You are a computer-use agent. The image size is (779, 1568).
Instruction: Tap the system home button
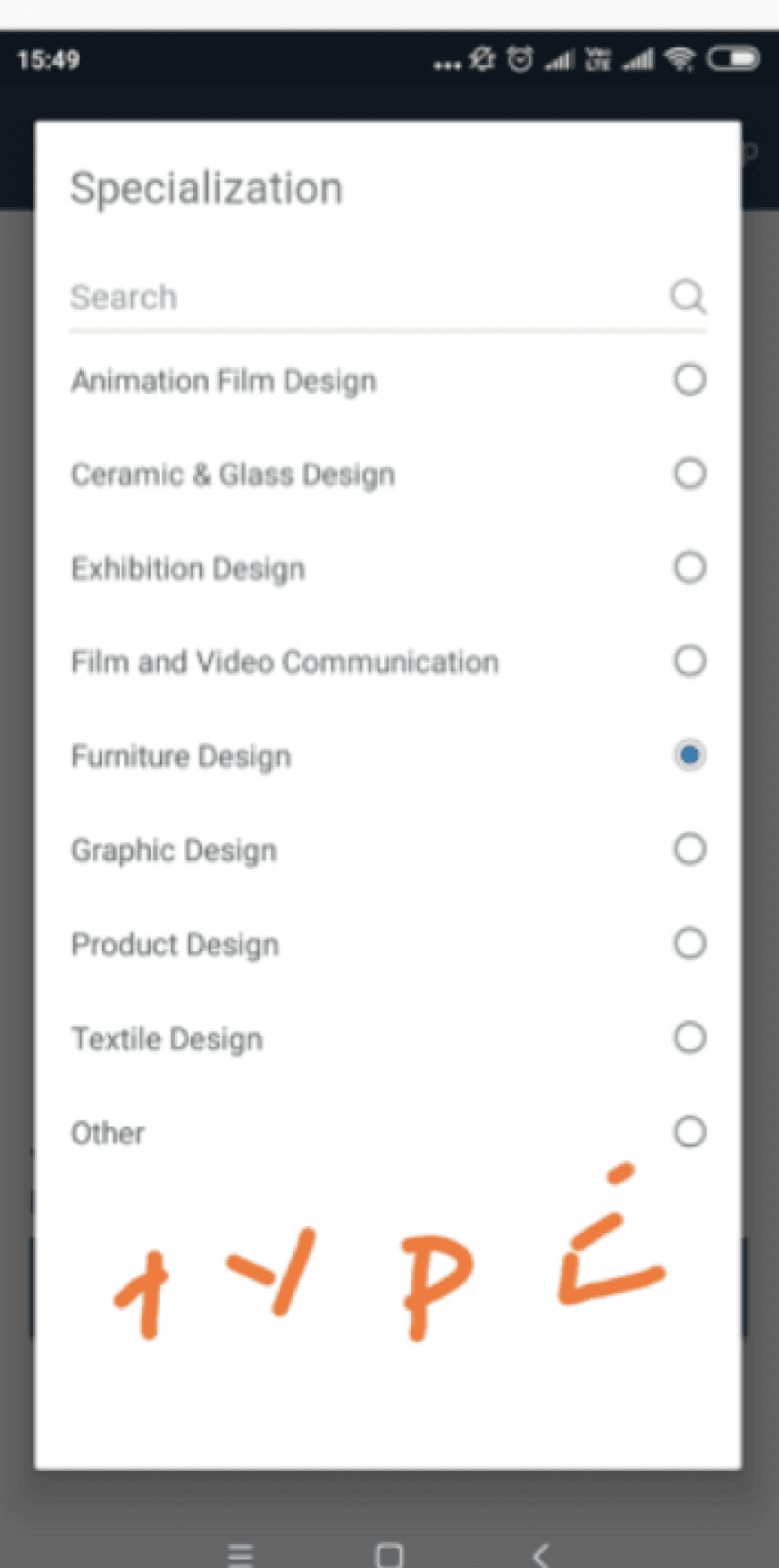coord(389,1555)
